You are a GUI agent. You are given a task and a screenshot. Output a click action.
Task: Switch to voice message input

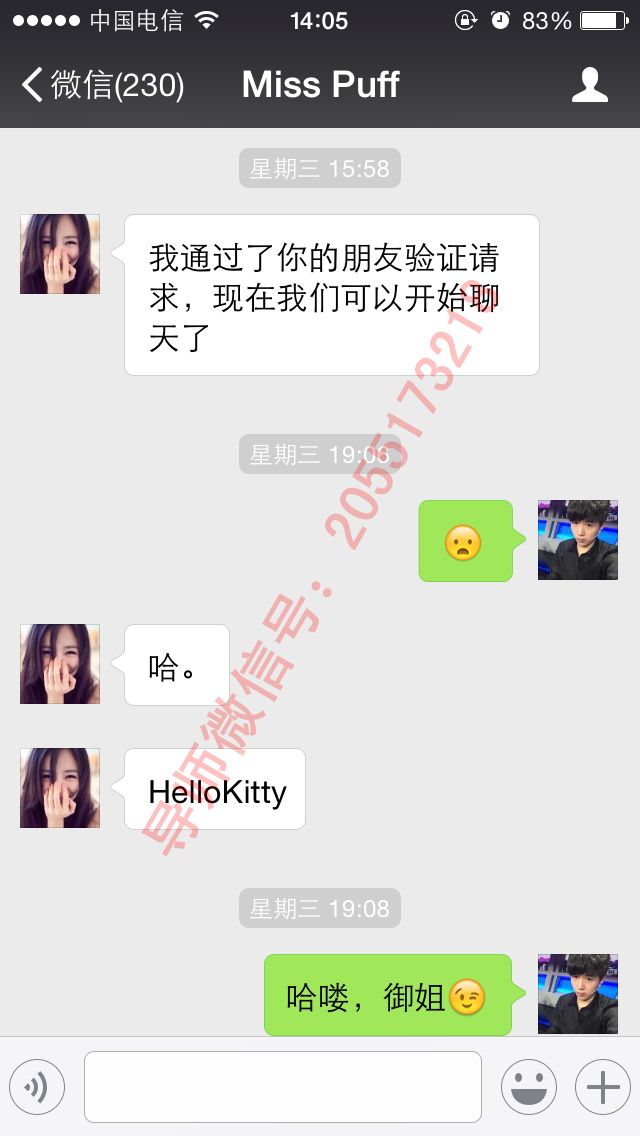[x=37, y=1087]
